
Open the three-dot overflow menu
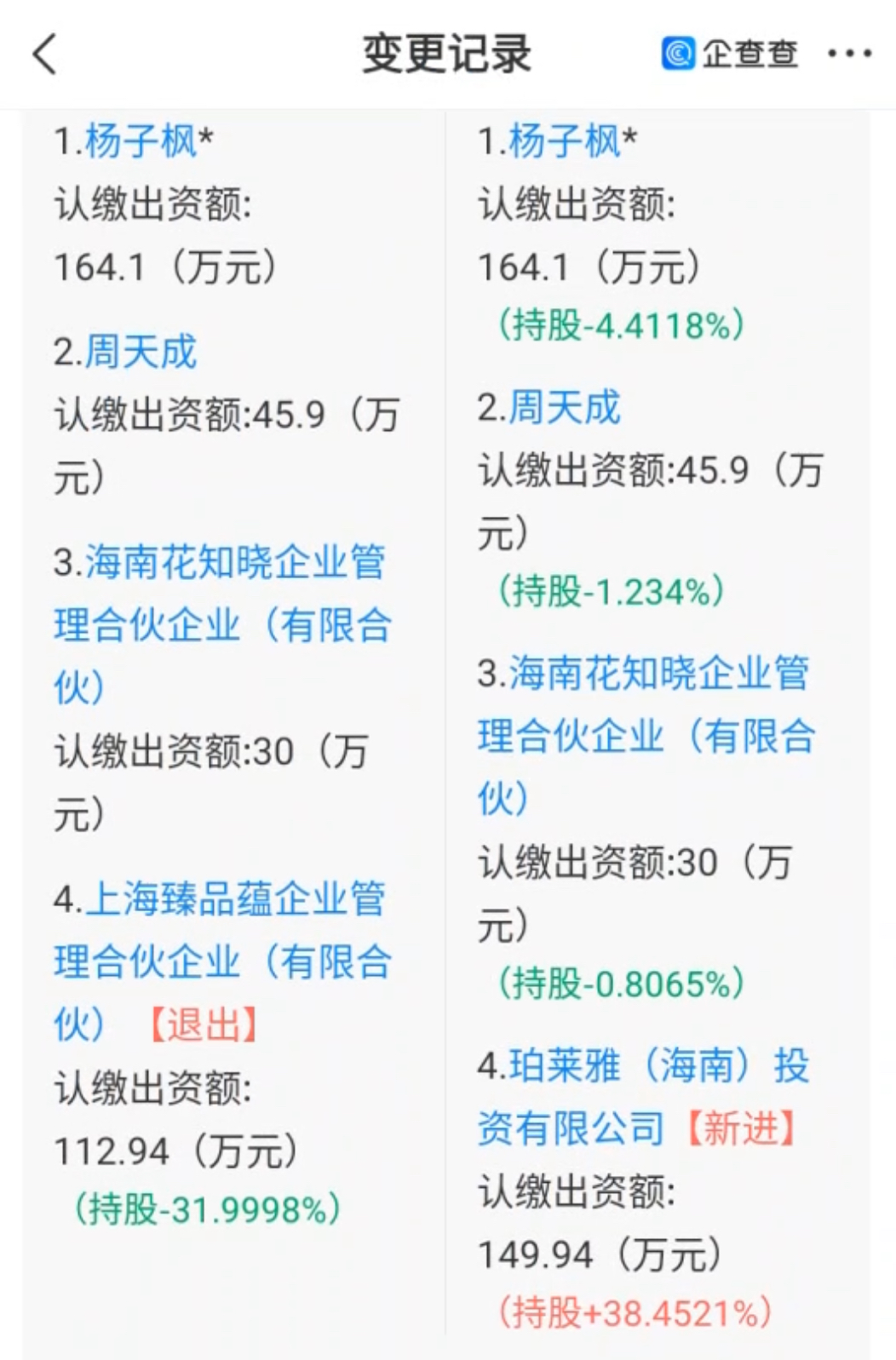849,54
